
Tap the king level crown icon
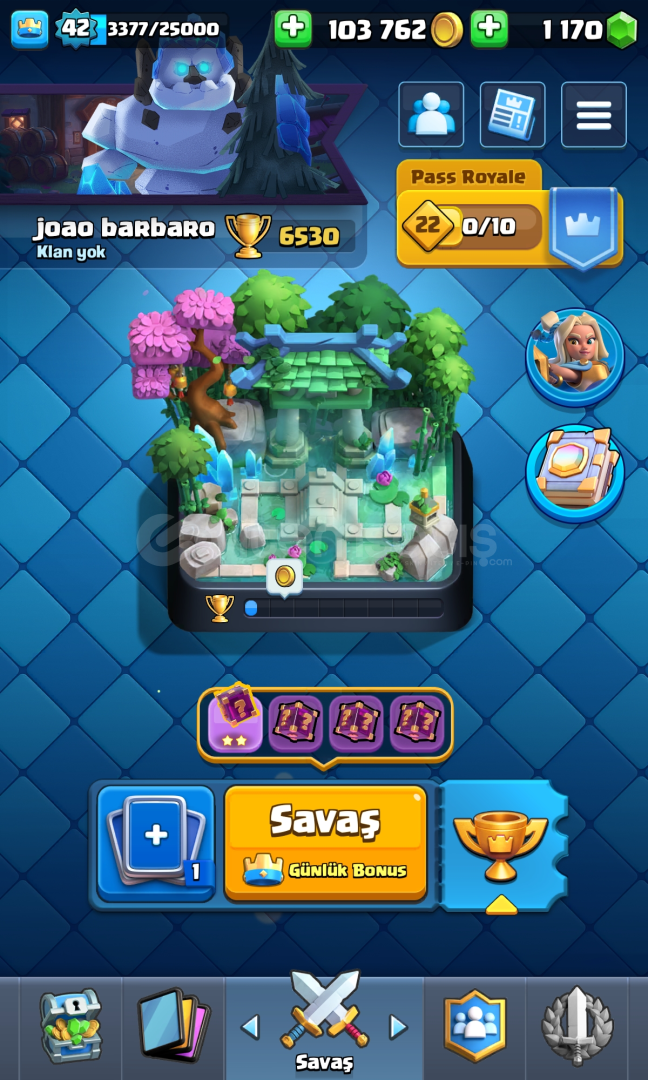pos(30,29)
